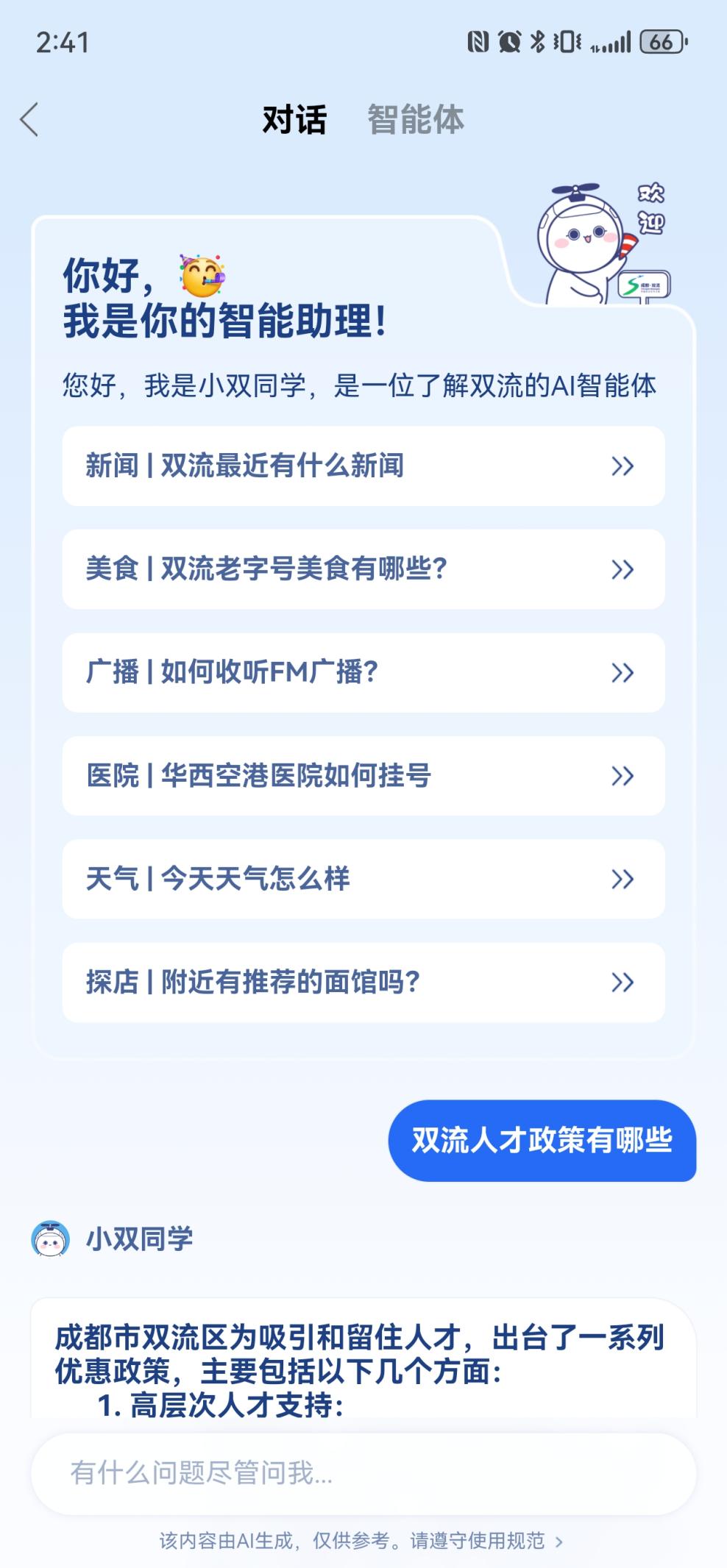
Task: Switch to the 智能体 tab
Action: (415, 120)
